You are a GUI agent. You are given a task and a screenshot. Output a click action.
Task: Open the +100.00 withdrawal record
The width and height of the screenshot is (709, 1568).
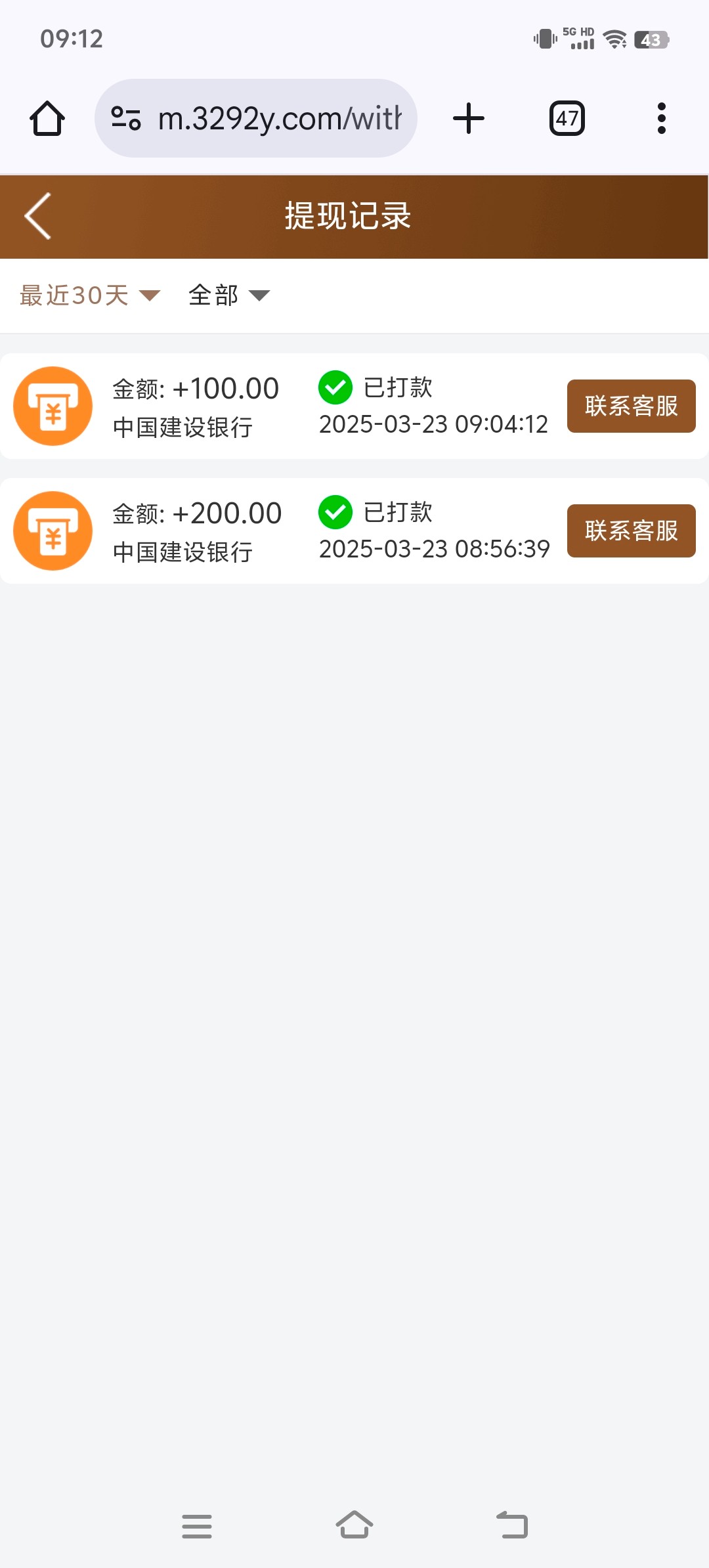[282, 406]
